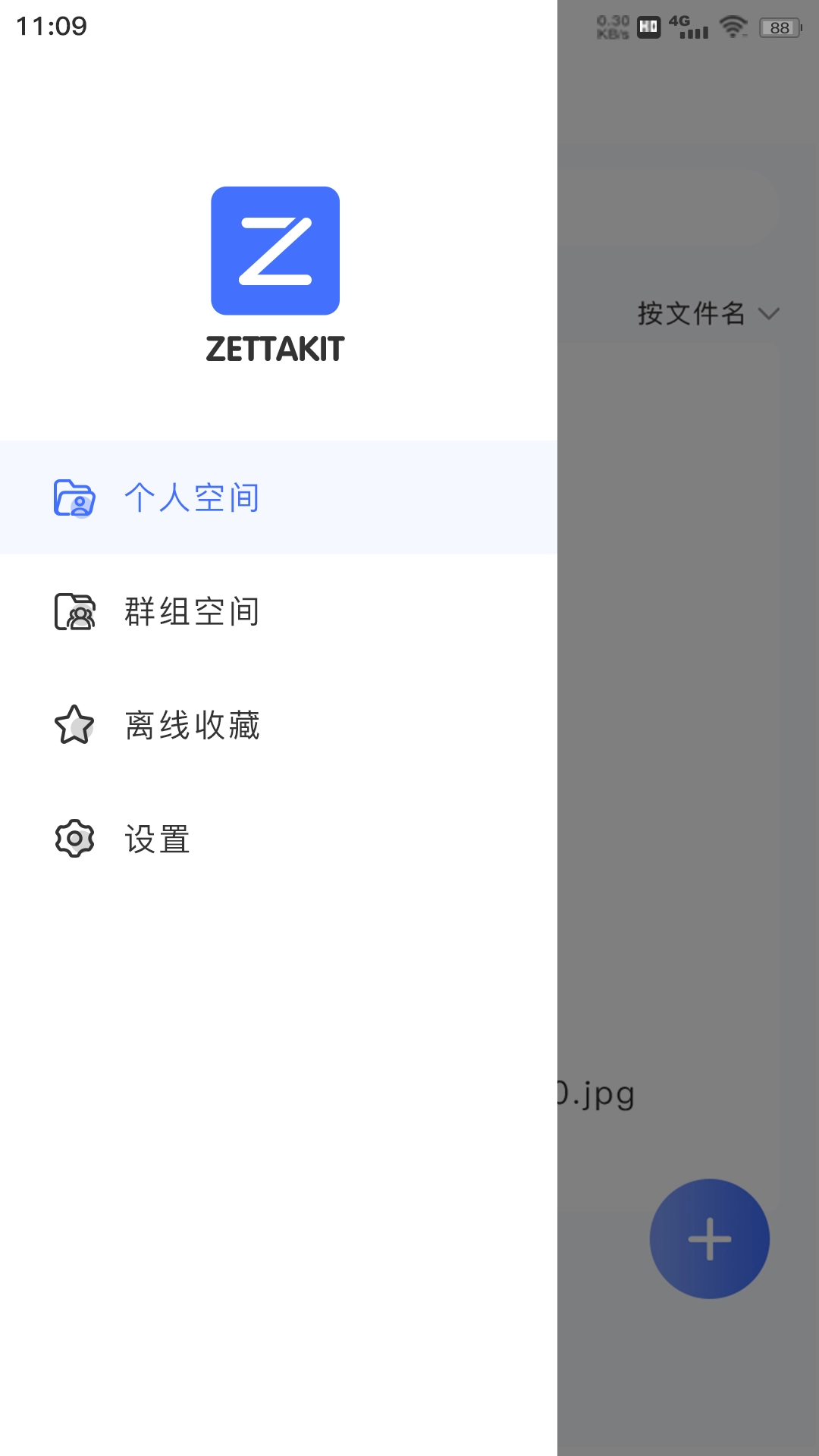Click the ZettaKit logo icon
Viewport: 819px width, 1456px height.
(x=275, y=250)
